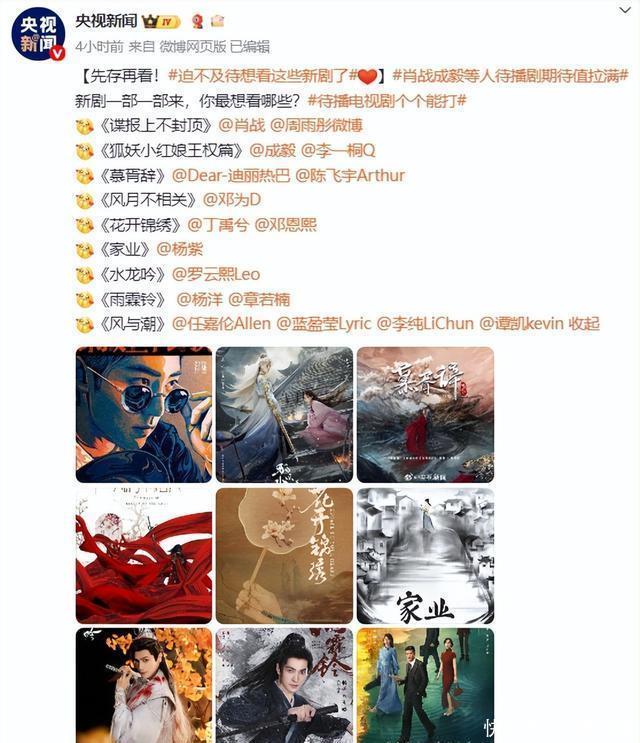View the sunglasses man poster image
Viewport: 640px width, 743px height.
(x=143, y=415)
